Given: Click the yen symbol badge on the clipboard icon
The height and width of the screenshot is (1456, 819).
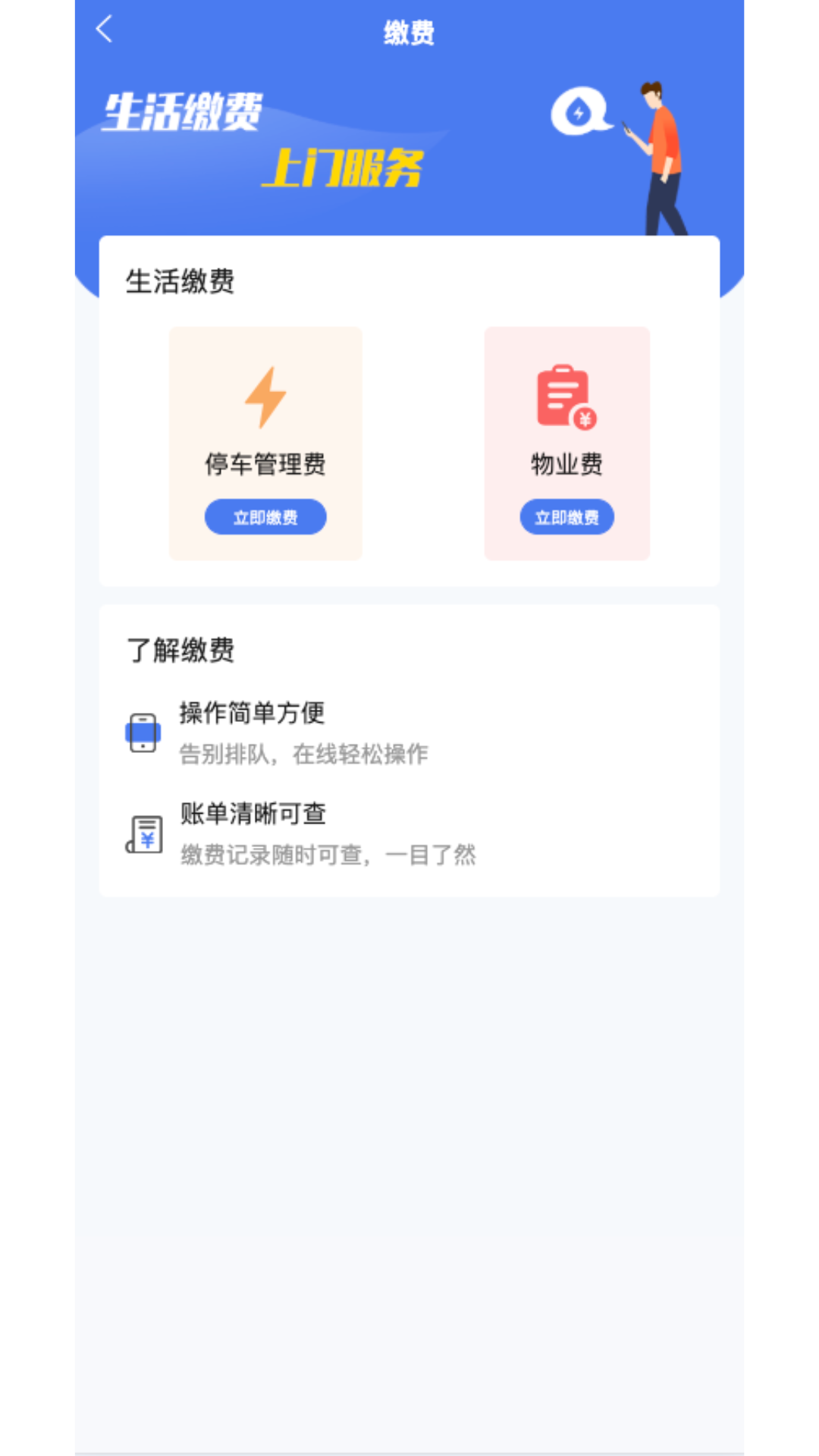Looking at the screenshot, I should coord(583,418).
